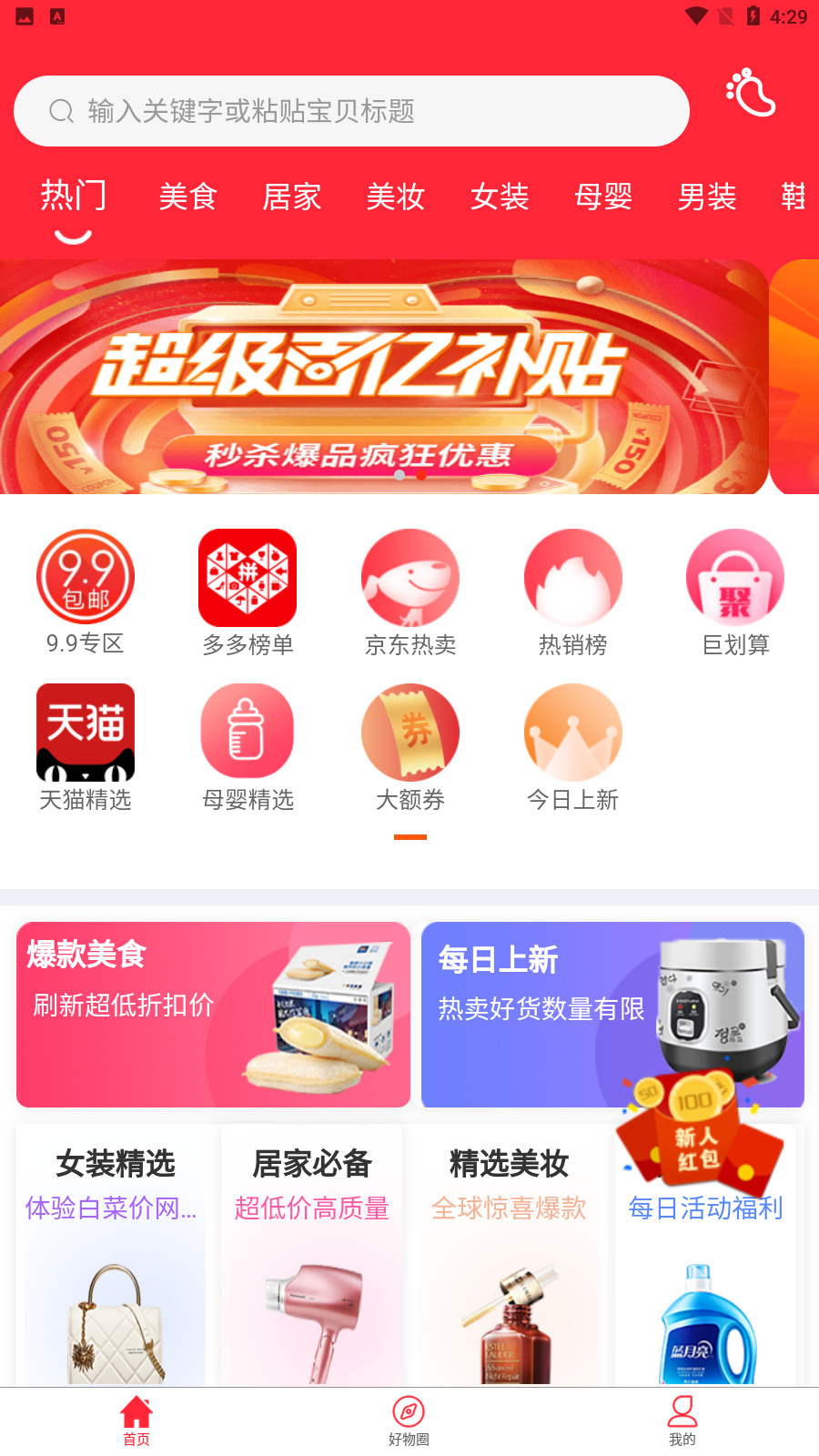Tap the 大额券 coupon icon
819x1456 pixels.
click(x=410, y=732)
